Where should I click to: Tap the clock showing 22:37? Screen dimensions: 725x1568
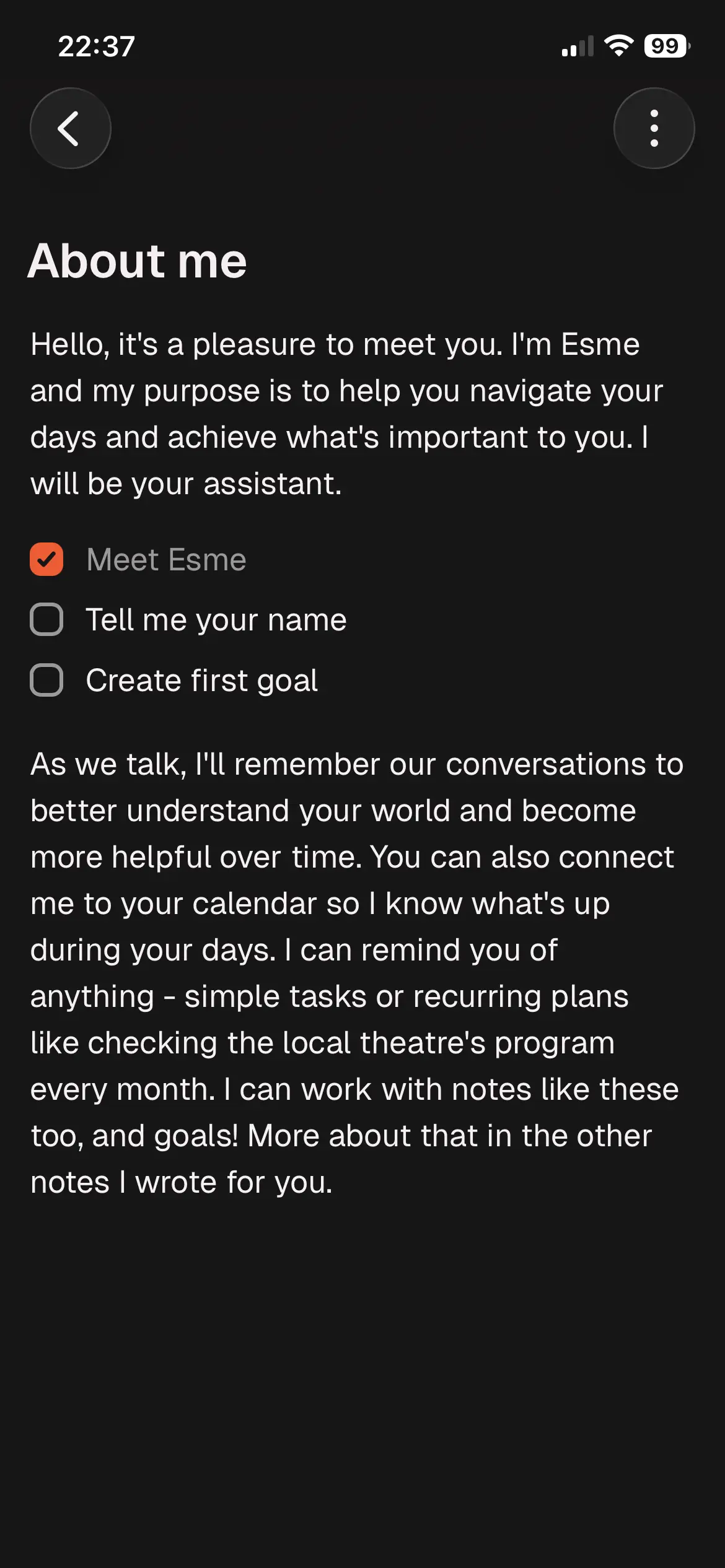coord(95,45)
